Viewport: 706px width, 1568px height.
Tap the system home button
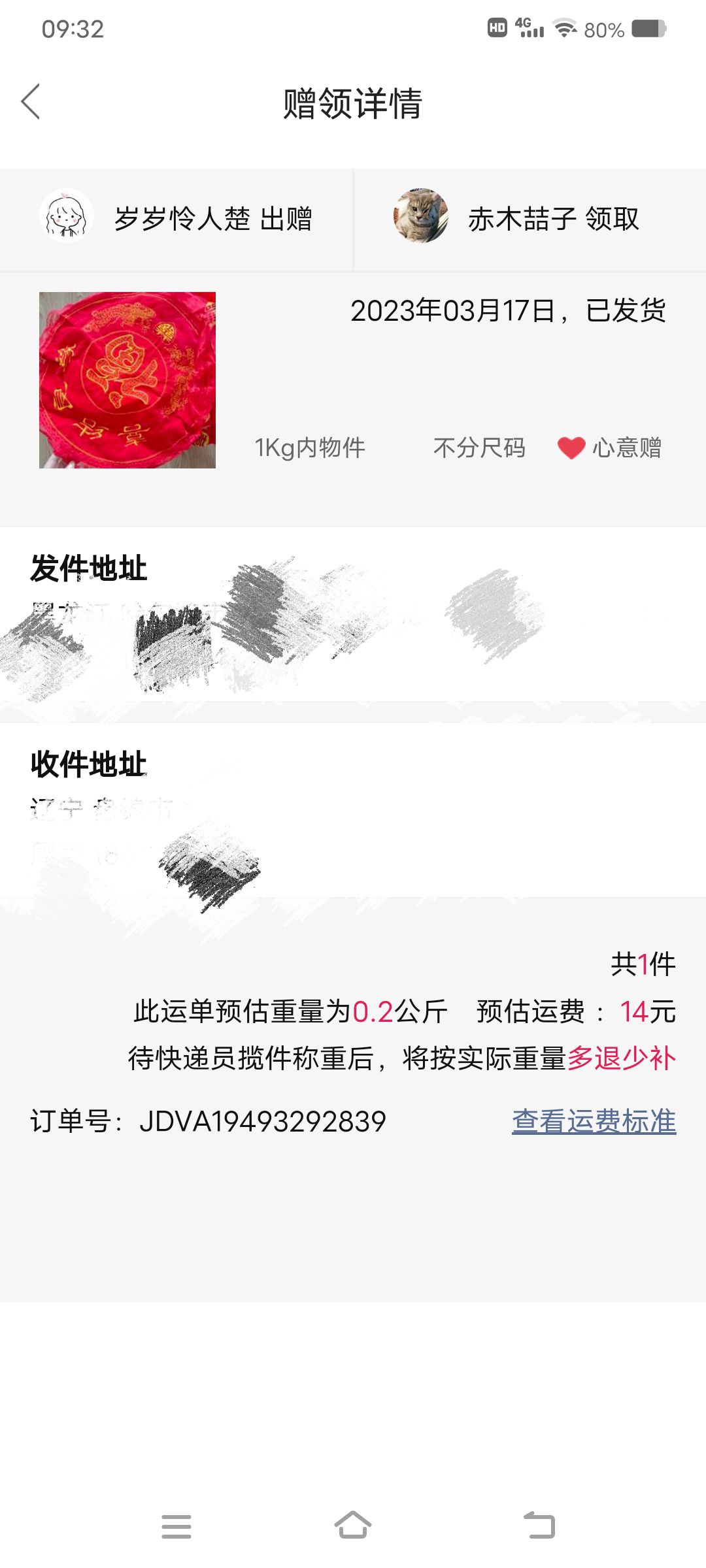click(x=353, y=1526)
